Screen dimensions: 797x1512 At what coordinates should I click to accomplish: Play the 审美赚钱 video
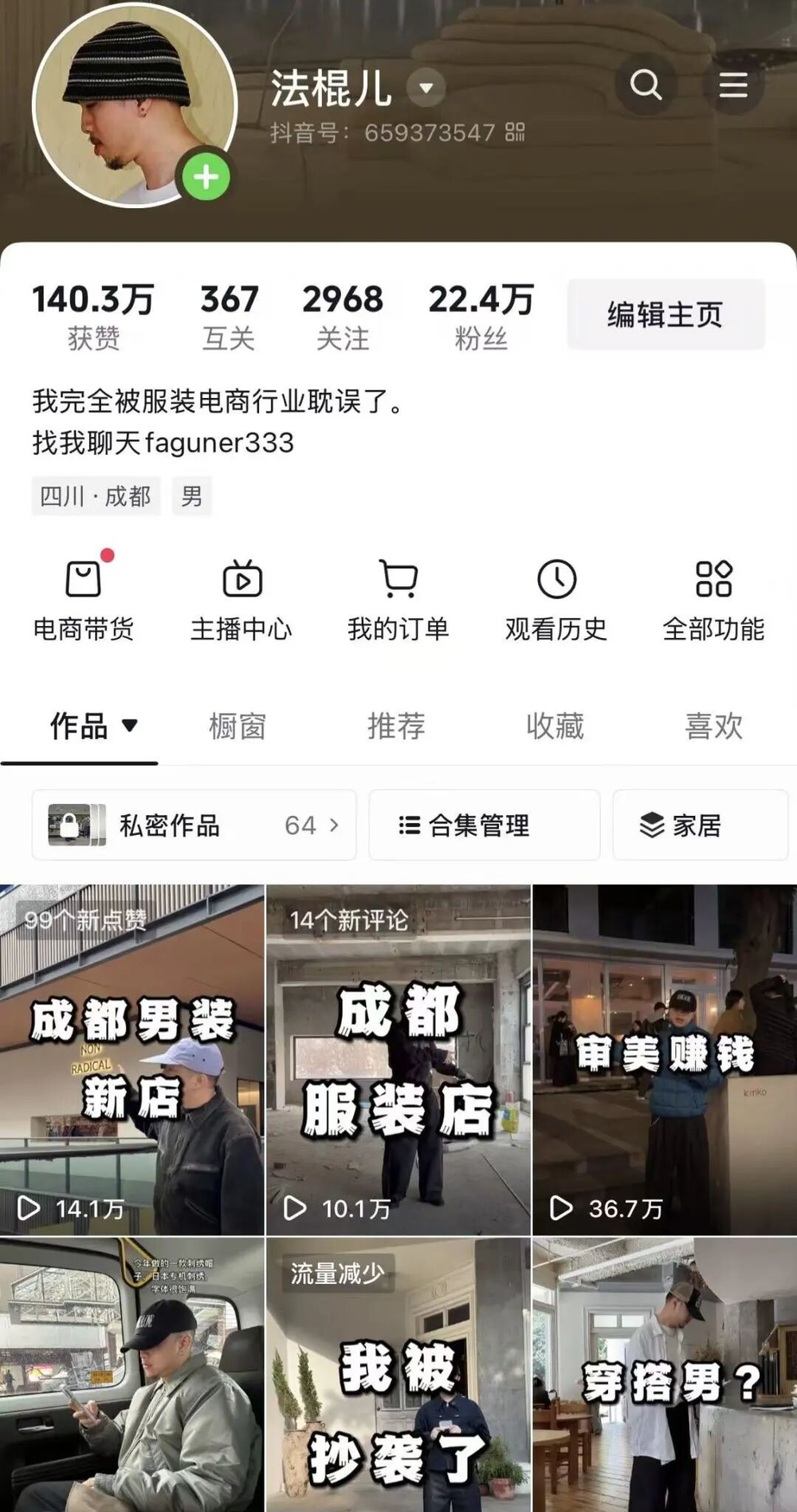click(665, 1061)
